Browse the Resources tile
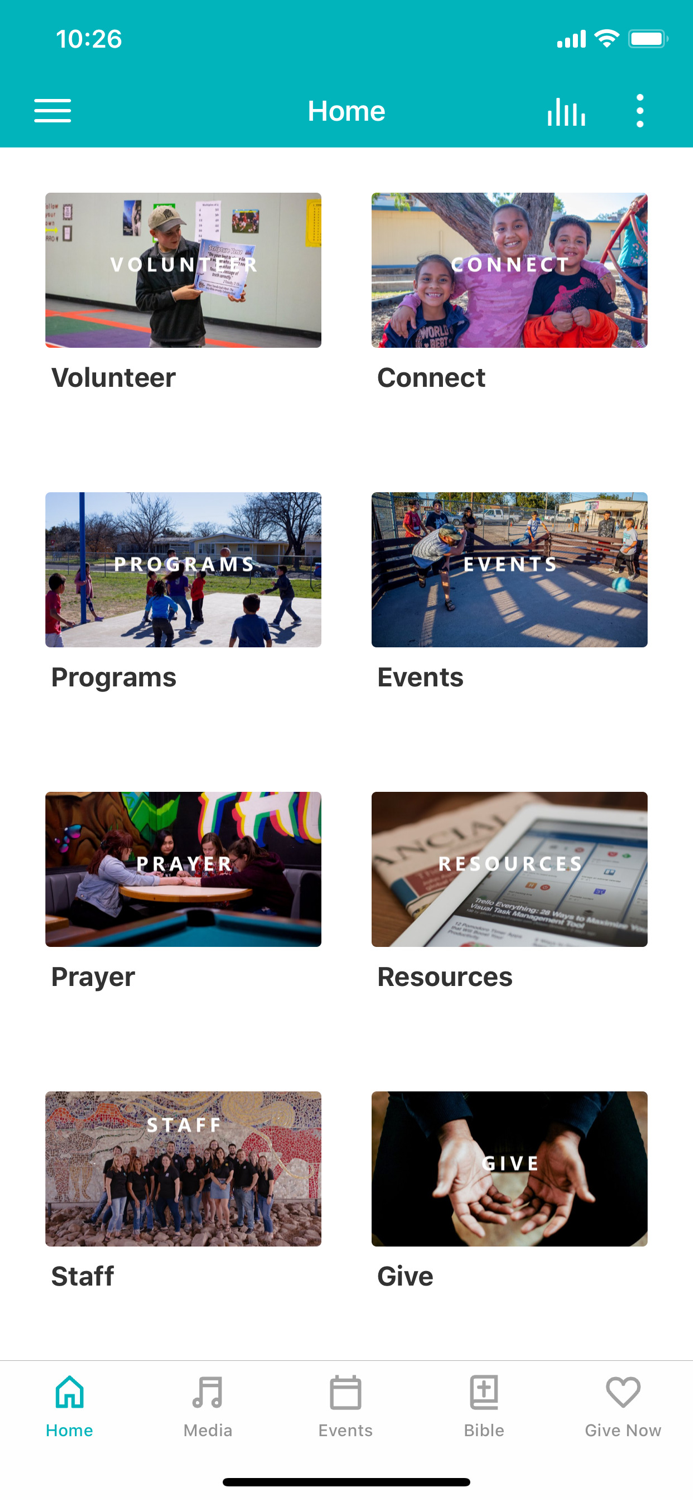 [x=509, y=869]
